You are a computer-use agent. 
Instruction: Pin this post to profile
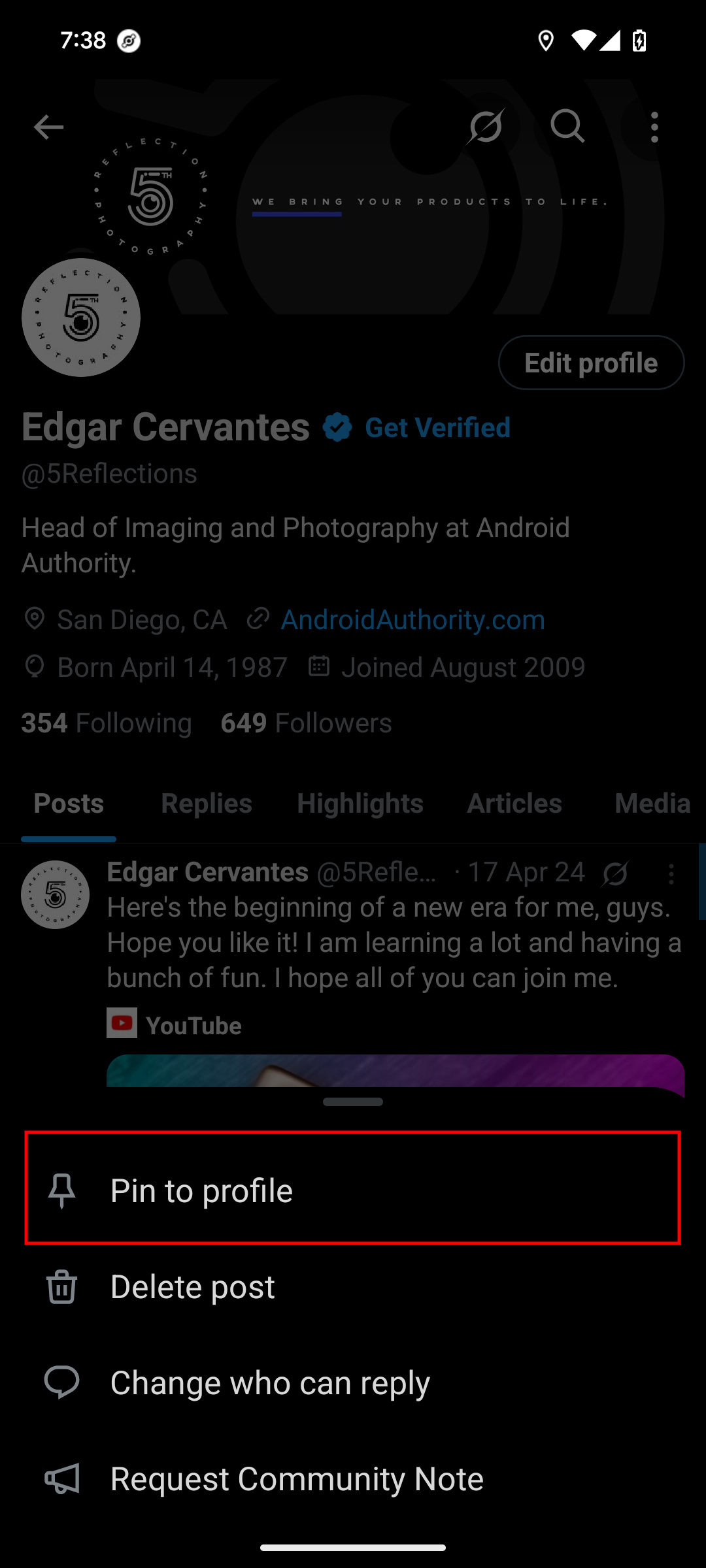(201, 1190)
